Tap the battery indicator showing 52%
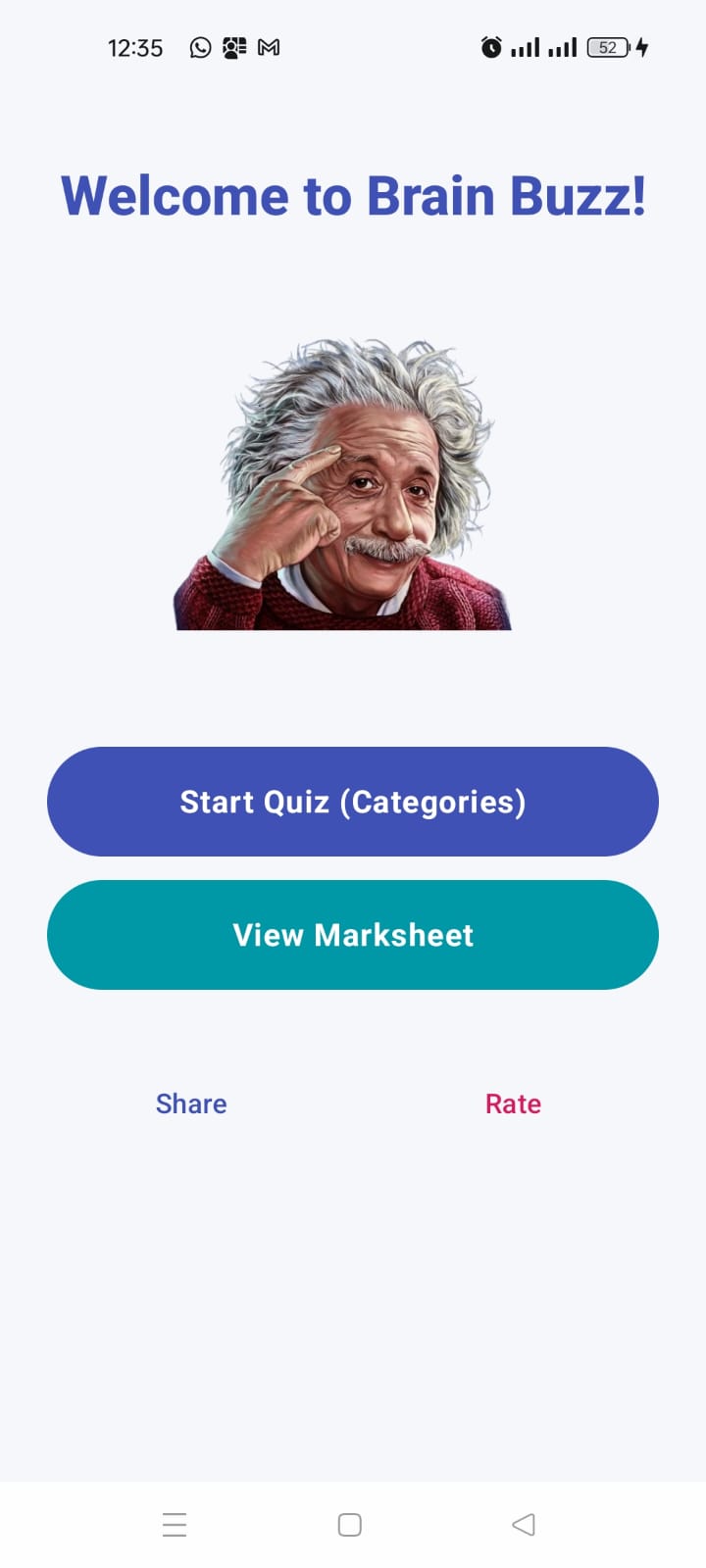This screenshot has height=1568, width=706. (608, 46)
